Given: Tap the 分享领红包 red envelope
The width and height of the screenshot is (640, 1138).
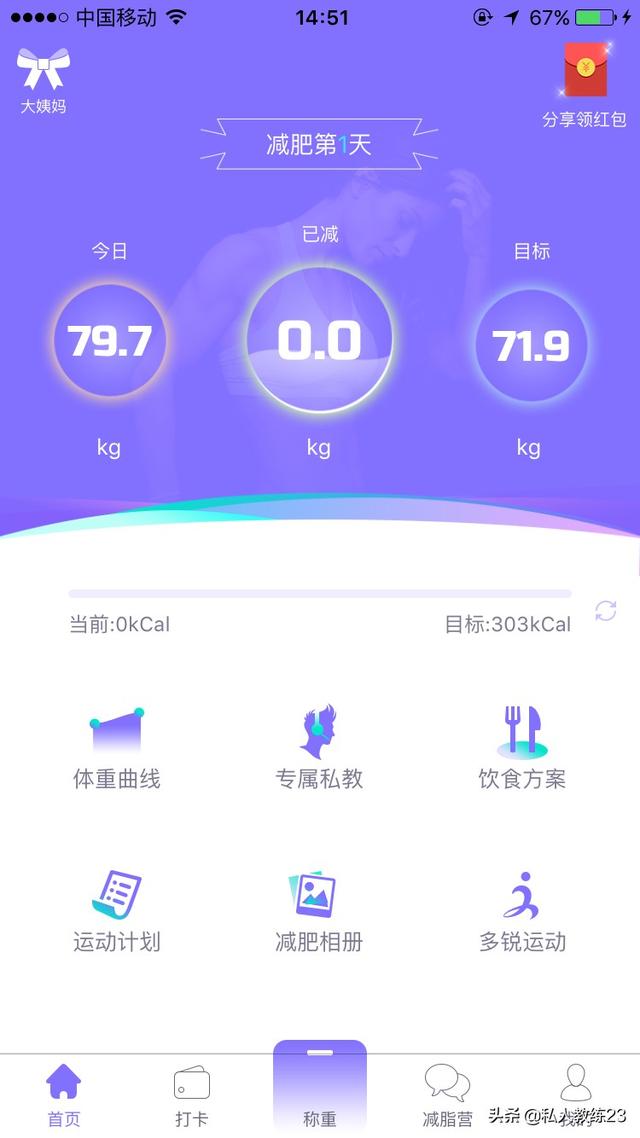Looking at the screenshot, I should click(x=585, y=86).
